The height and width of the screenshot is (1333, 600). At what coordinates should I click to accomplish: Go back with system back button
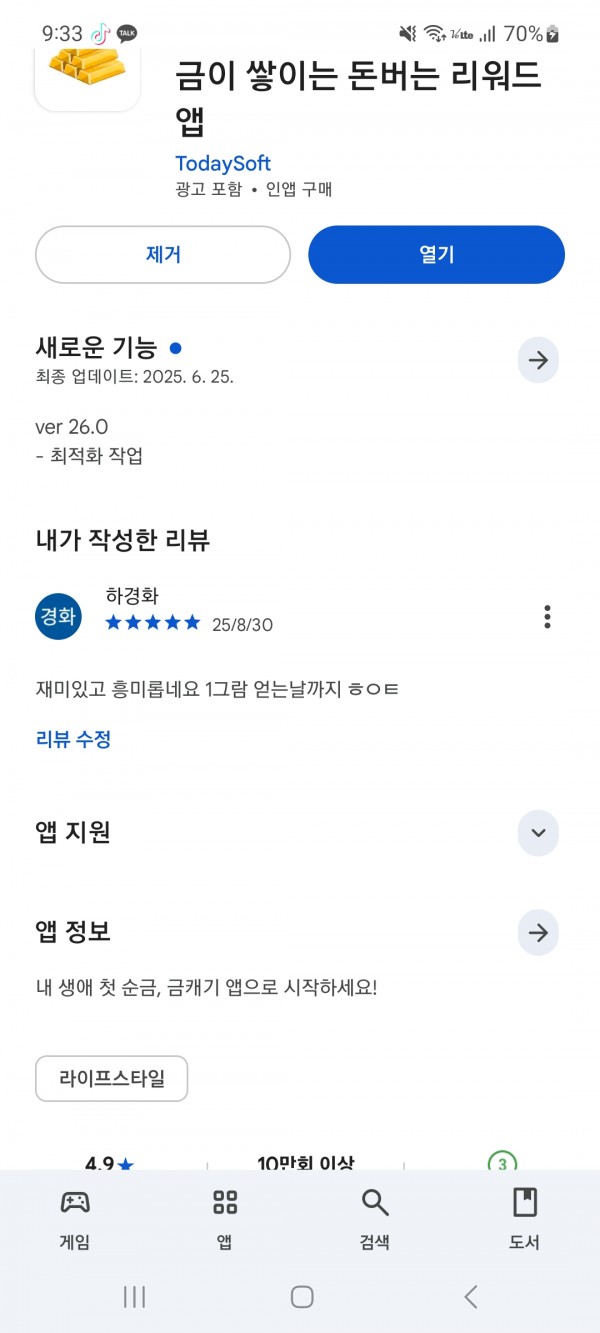[x=470, y=1297]
